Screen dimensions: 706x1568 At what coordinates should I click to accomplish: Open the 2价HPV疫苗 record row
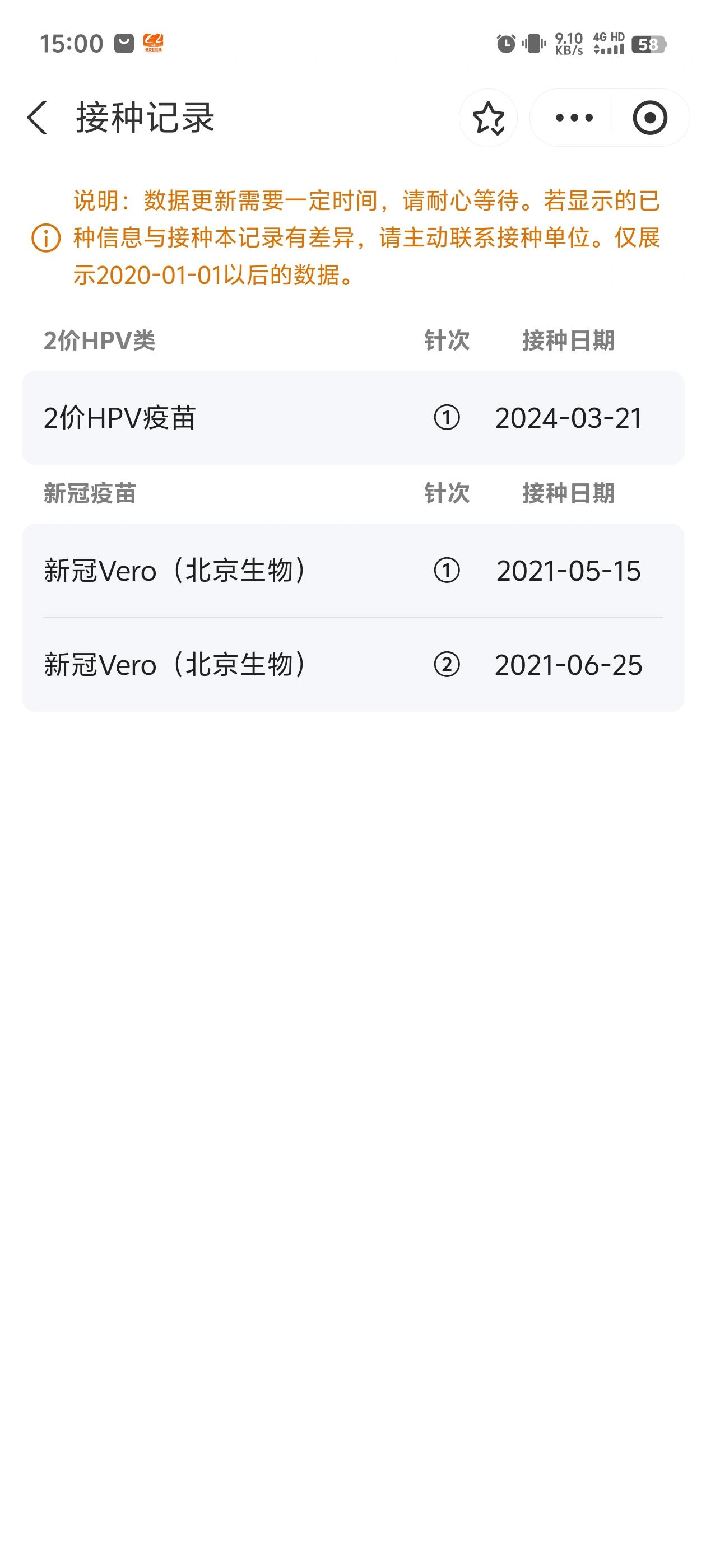coord(183,418)
